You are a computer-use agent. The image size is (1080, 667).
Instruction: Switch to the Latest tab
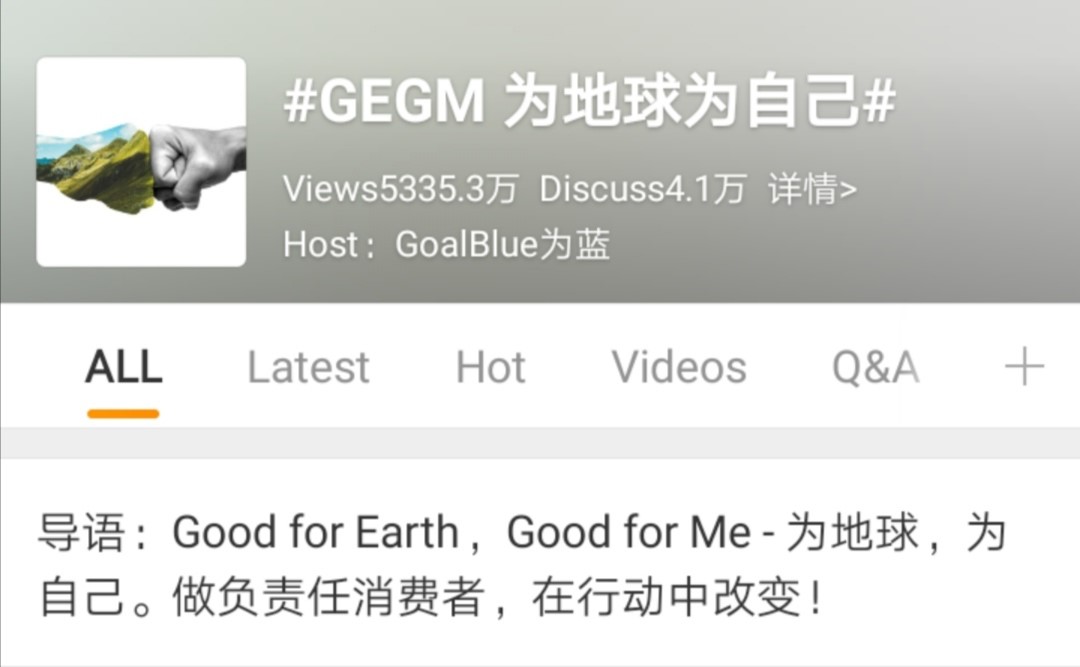click(x=308, y=368)
